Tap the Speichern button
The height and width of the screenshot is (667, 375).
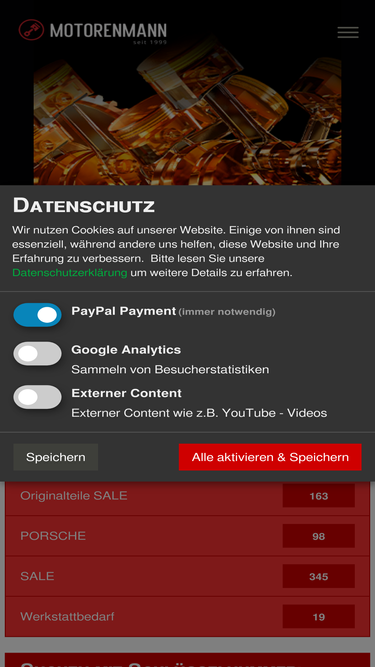point(56,457)
